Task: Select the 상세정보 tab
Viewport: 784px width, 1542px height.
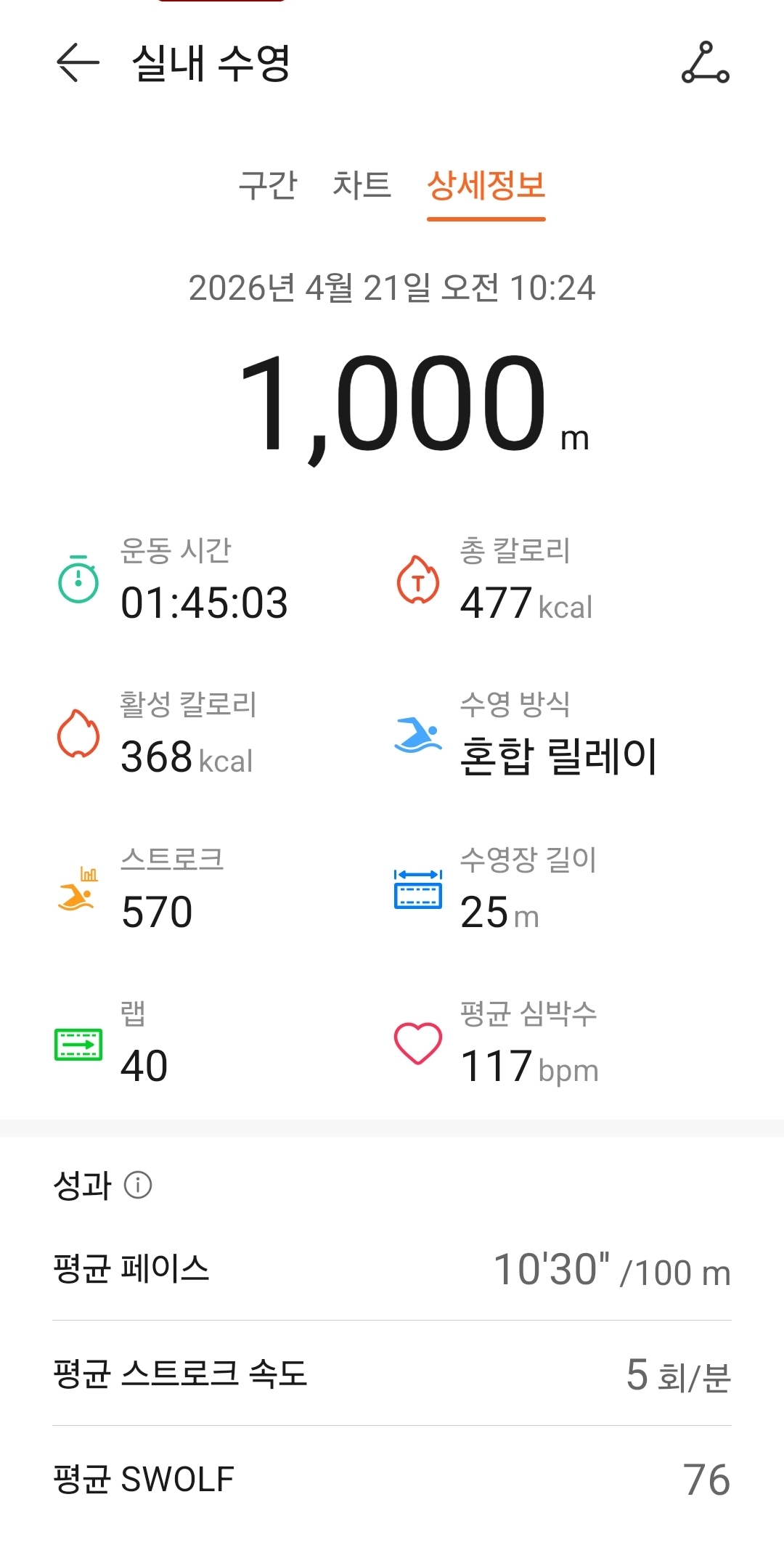Action: tap(486, 186)
